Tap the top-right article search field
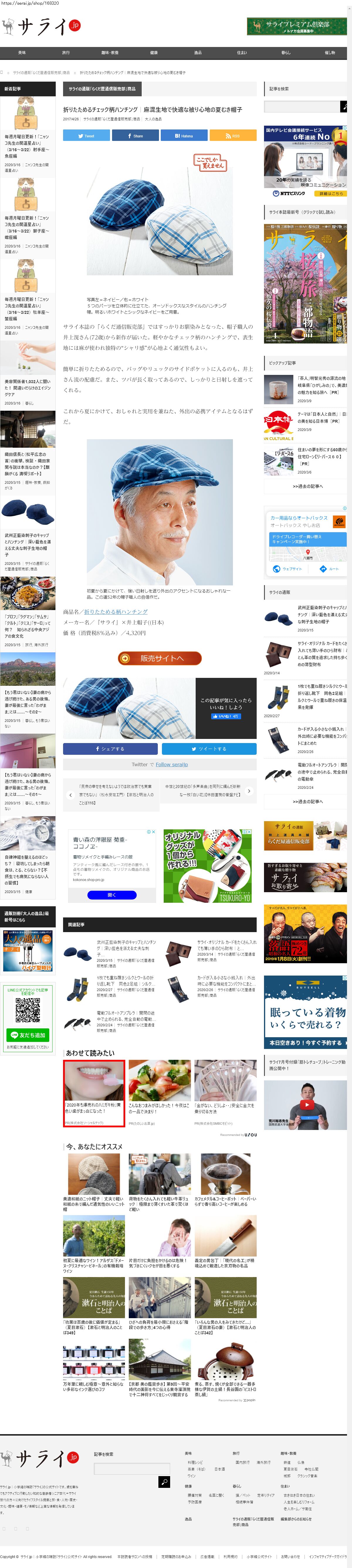This screenshot has width=352, height=1568. (x=302, y=107)
